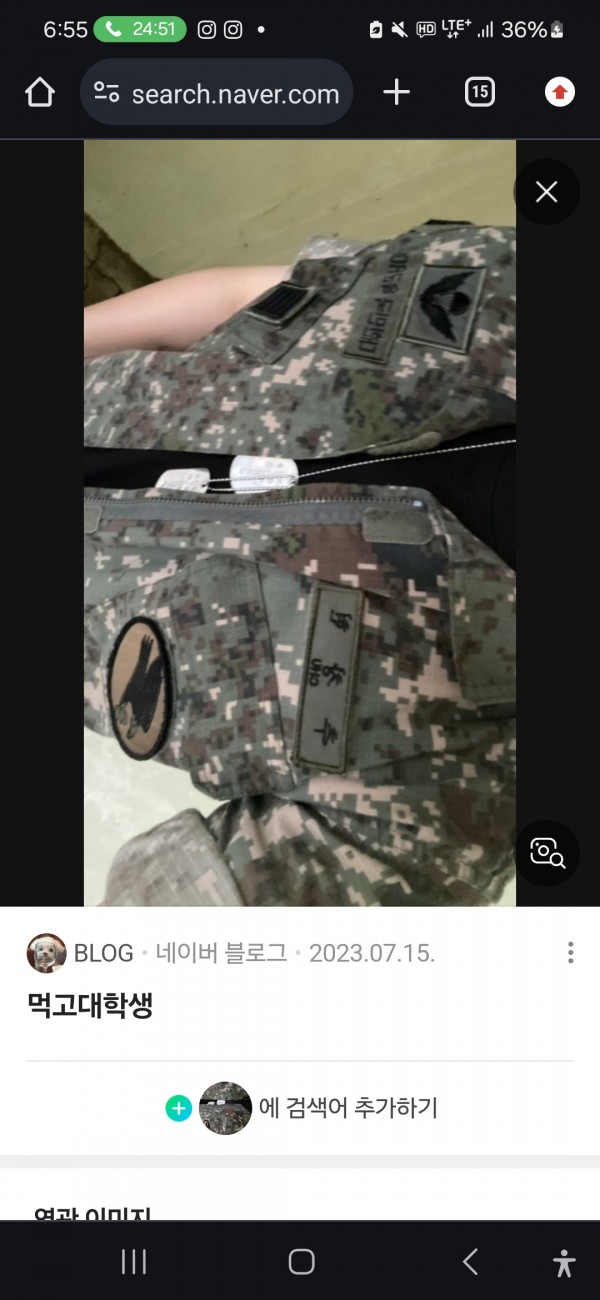Open the full-size camouflage uniform image
Viewport: 600px width, 1300px height.
[x=300, y=522]
